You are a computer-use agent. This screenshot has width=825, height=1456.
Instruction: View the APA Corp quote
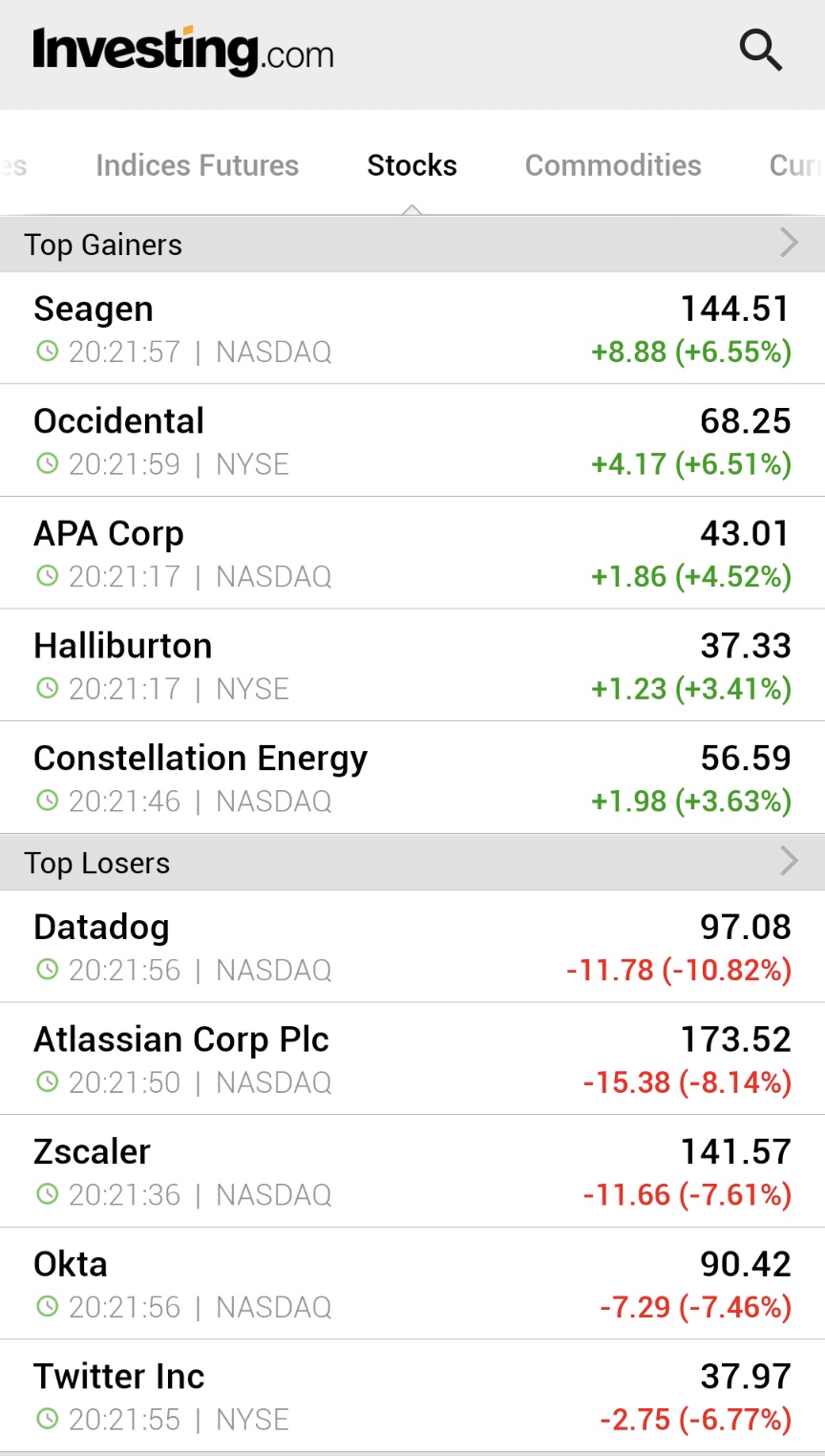[412, 553]
